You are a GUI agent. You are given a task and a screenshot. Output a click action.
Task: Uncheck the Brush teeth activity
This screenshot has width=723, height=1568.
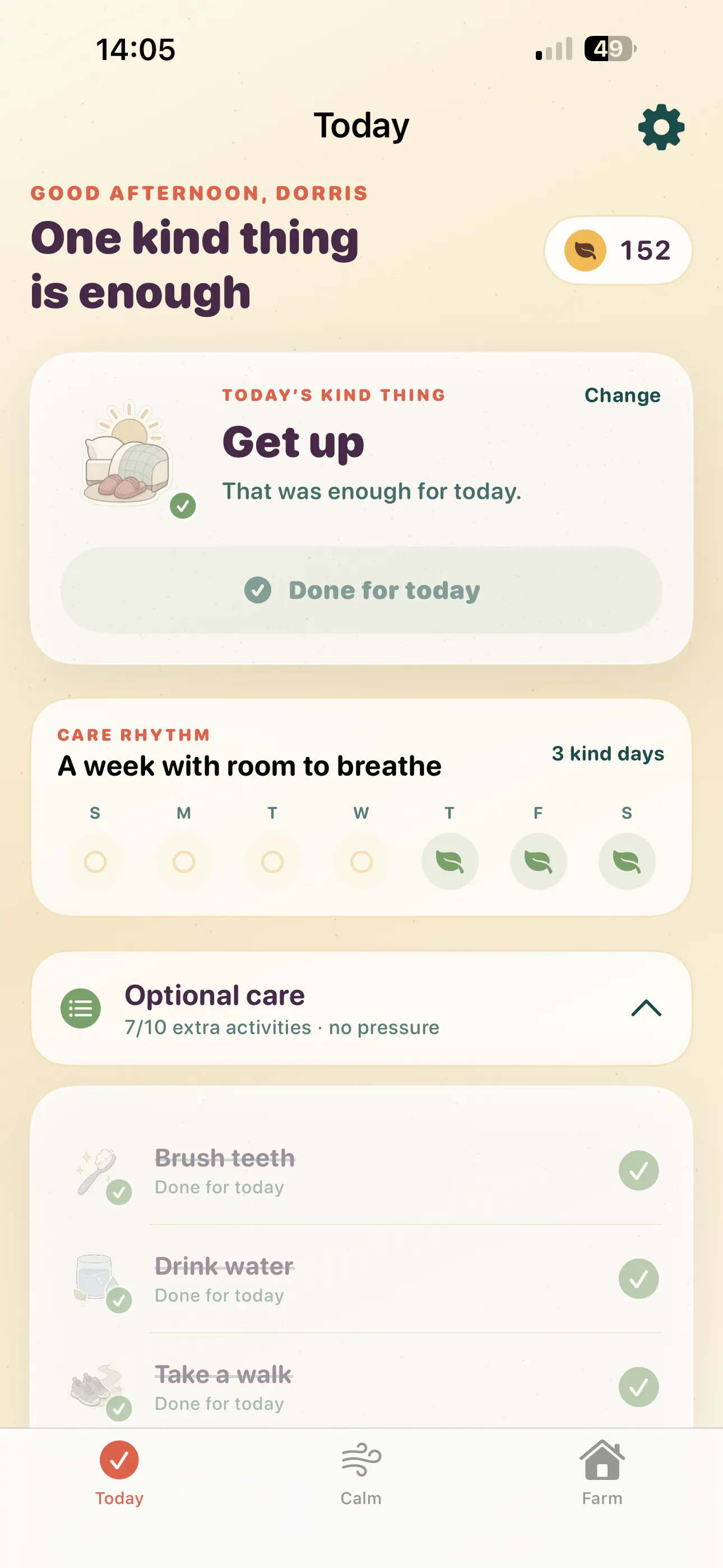coord(638,1170)
